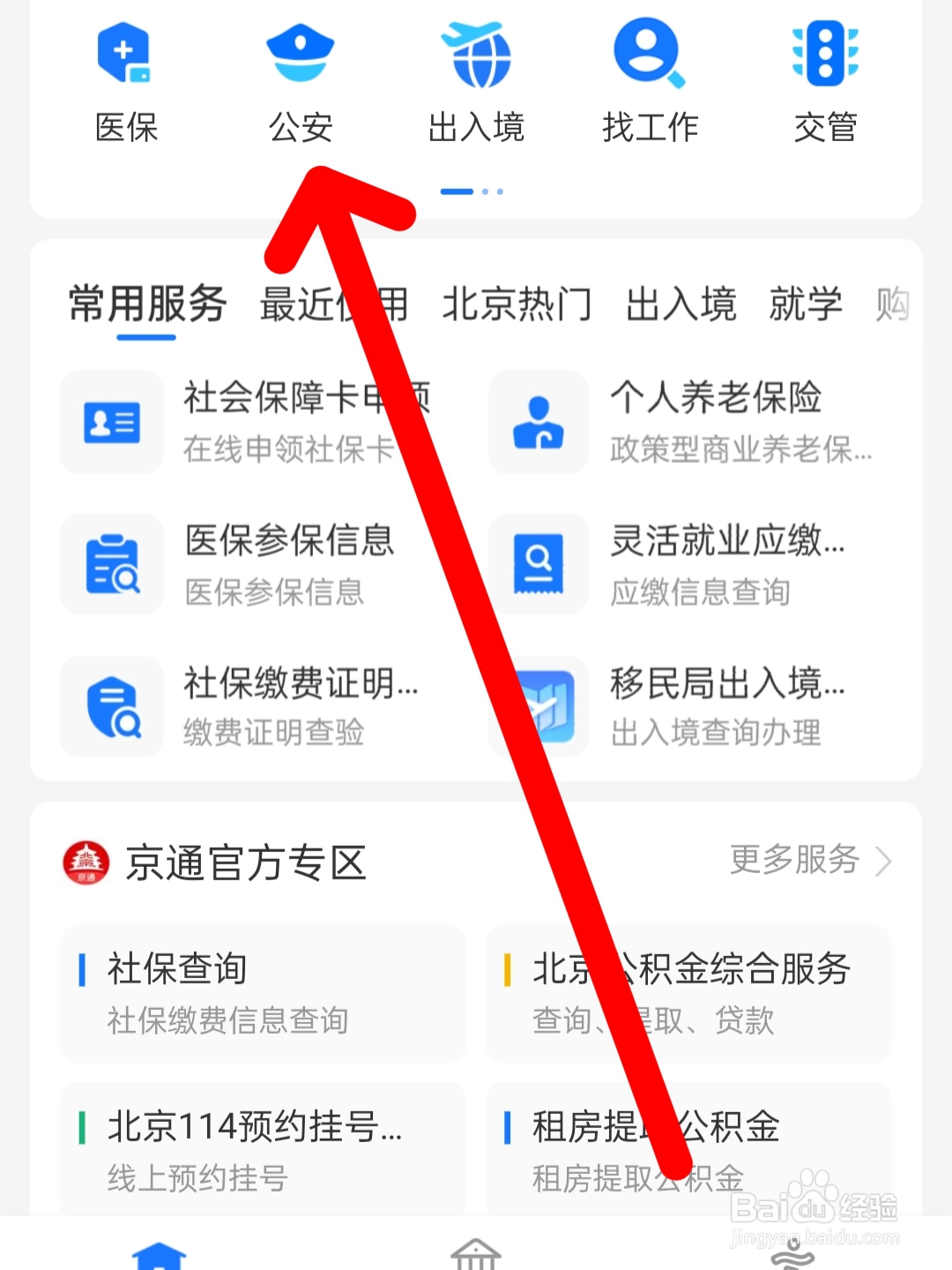952x1270 pixels.
Task: Open 社会保障卡申领 via its ID card icon
Action: [111, 423]
